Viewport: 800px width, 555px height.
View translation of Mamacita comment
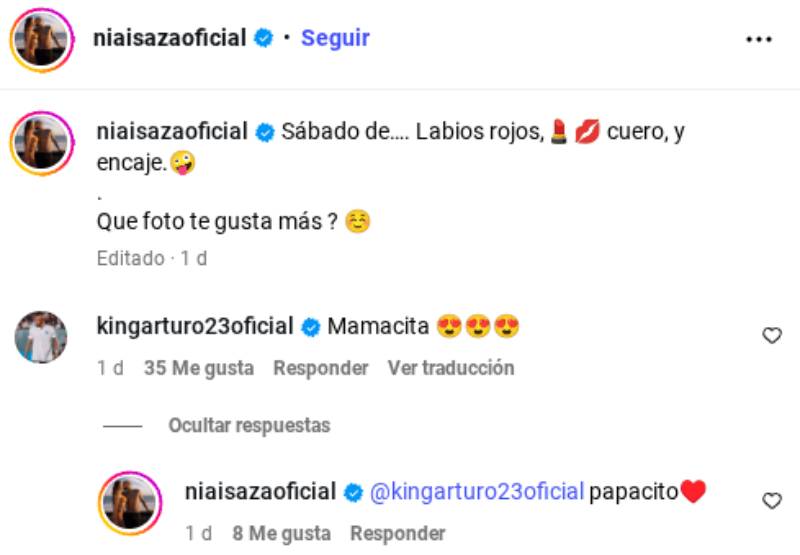450,368
